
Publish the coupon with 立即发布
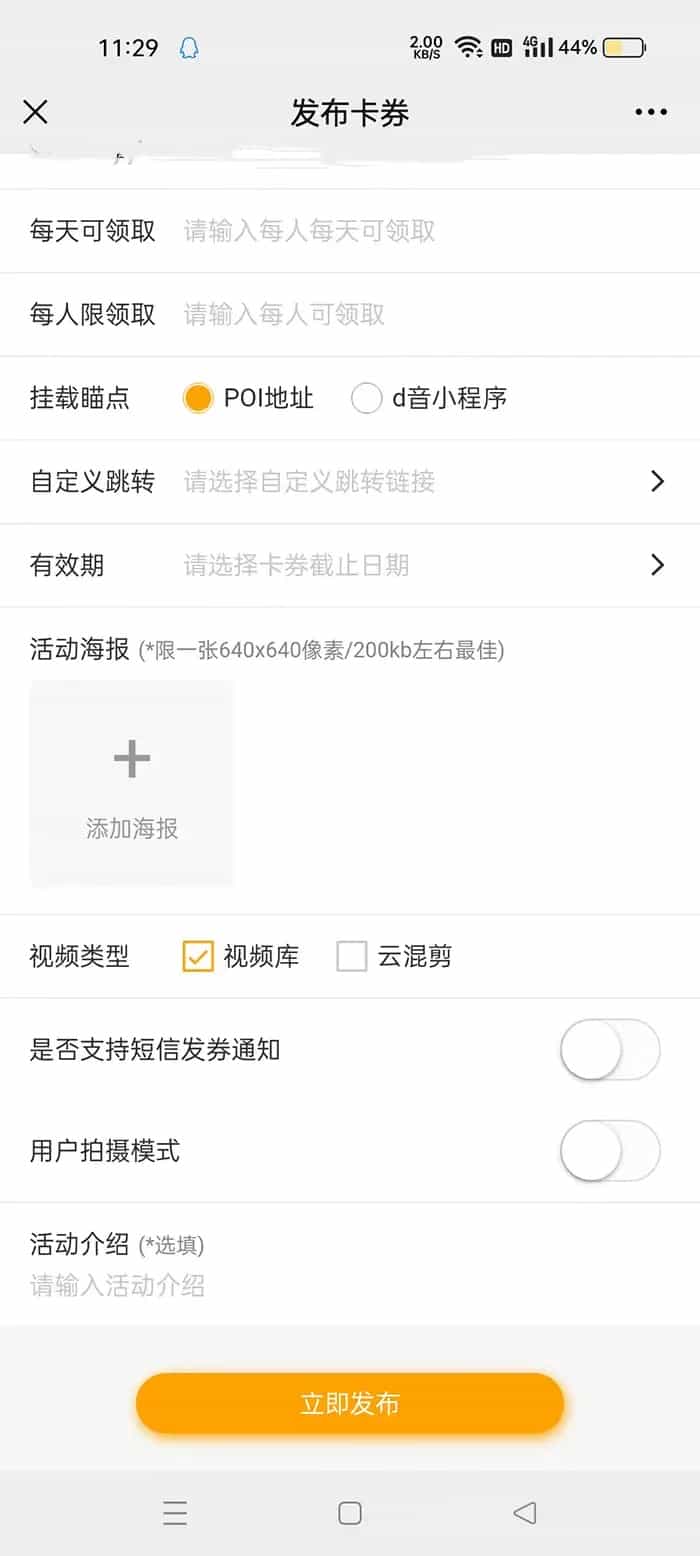[350, 1404]
